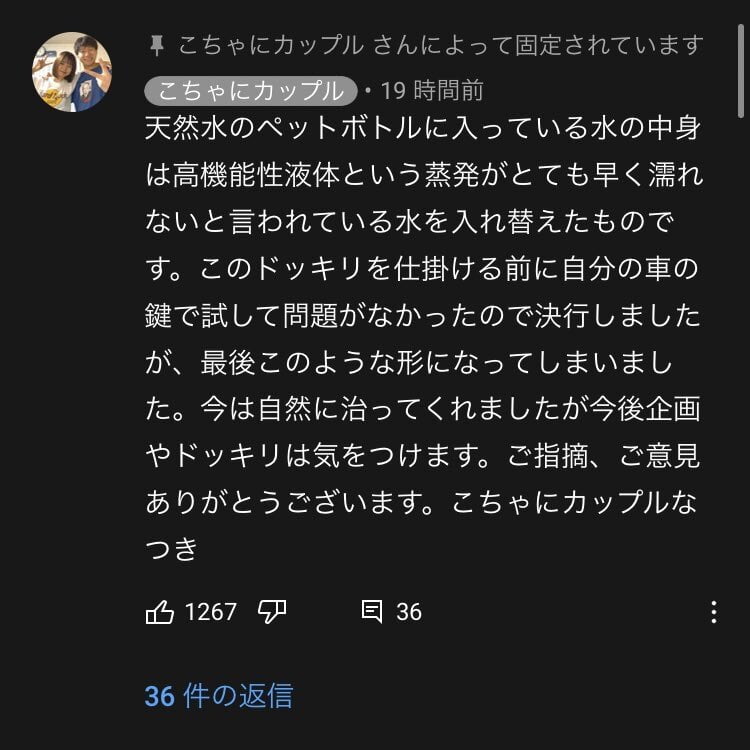Like this pinned comment
750x750 pixels.
tap(161, 612)
